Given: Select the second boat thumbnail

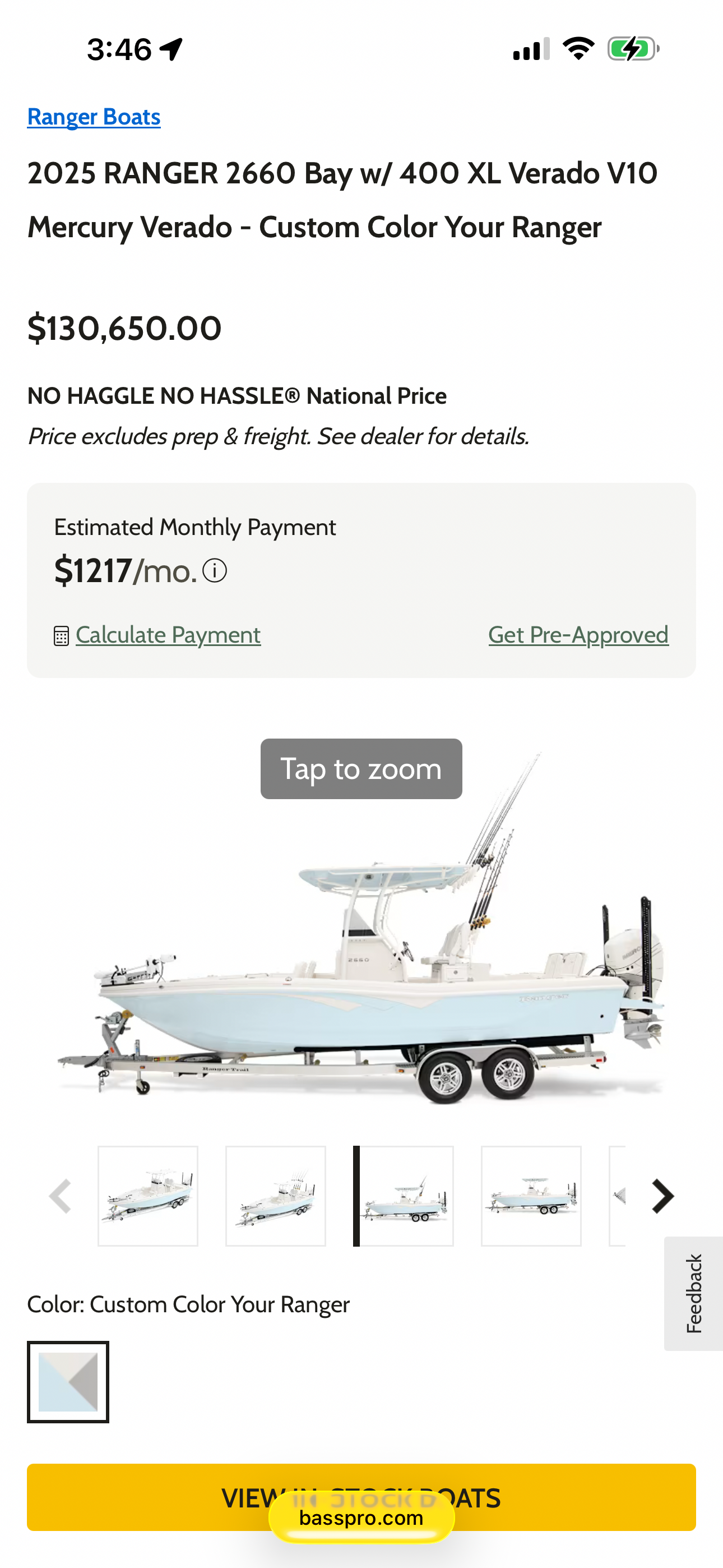Looking at the screenshot, I should pyautogui.click(x=276, y=1196).
